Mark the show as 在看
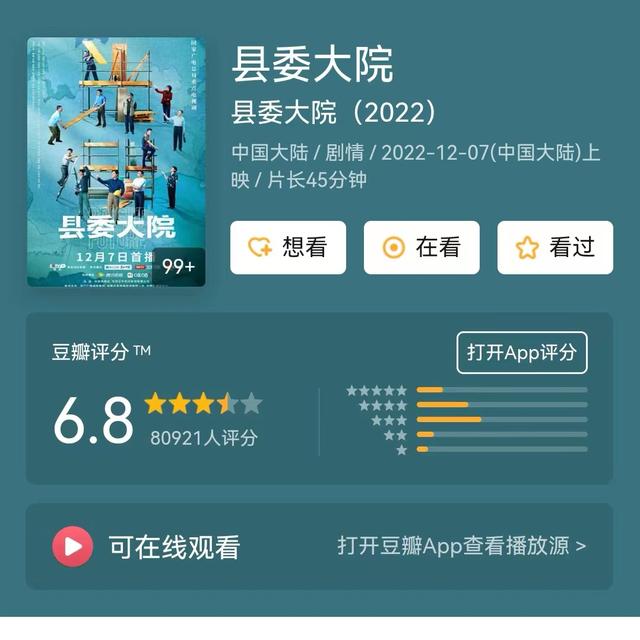 pos(421,248)
